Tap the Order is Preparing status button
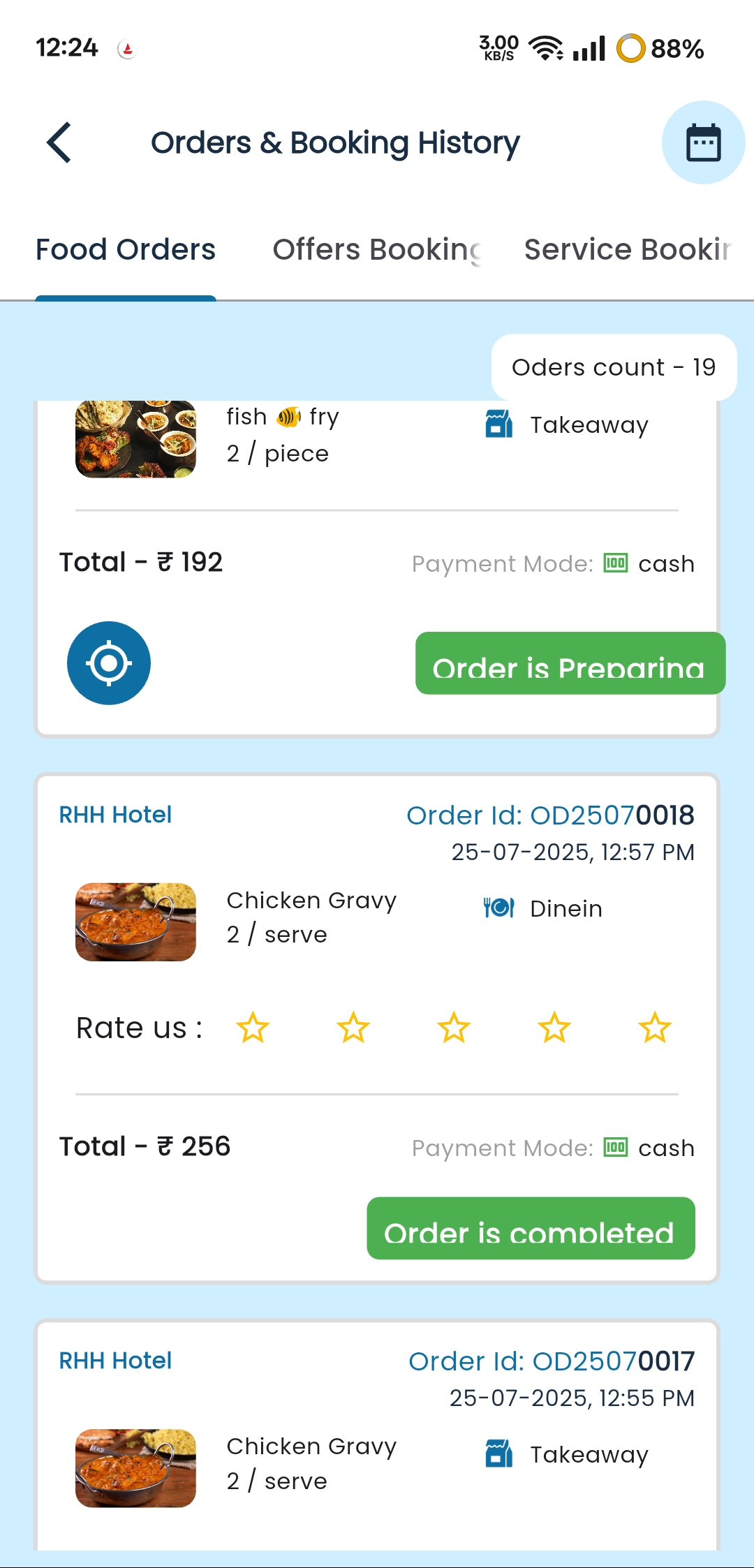Screen dimensions: 754x1568 570,663
